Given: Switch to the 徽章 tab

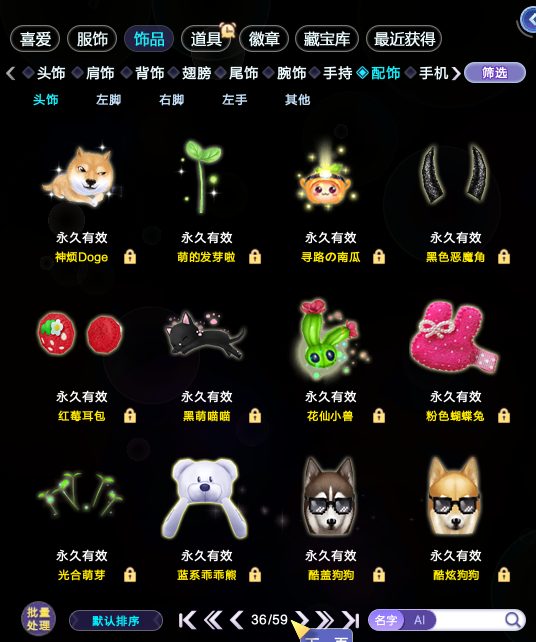Looking at the screenshot, I should pyautogui.click(x=264, y=39).
